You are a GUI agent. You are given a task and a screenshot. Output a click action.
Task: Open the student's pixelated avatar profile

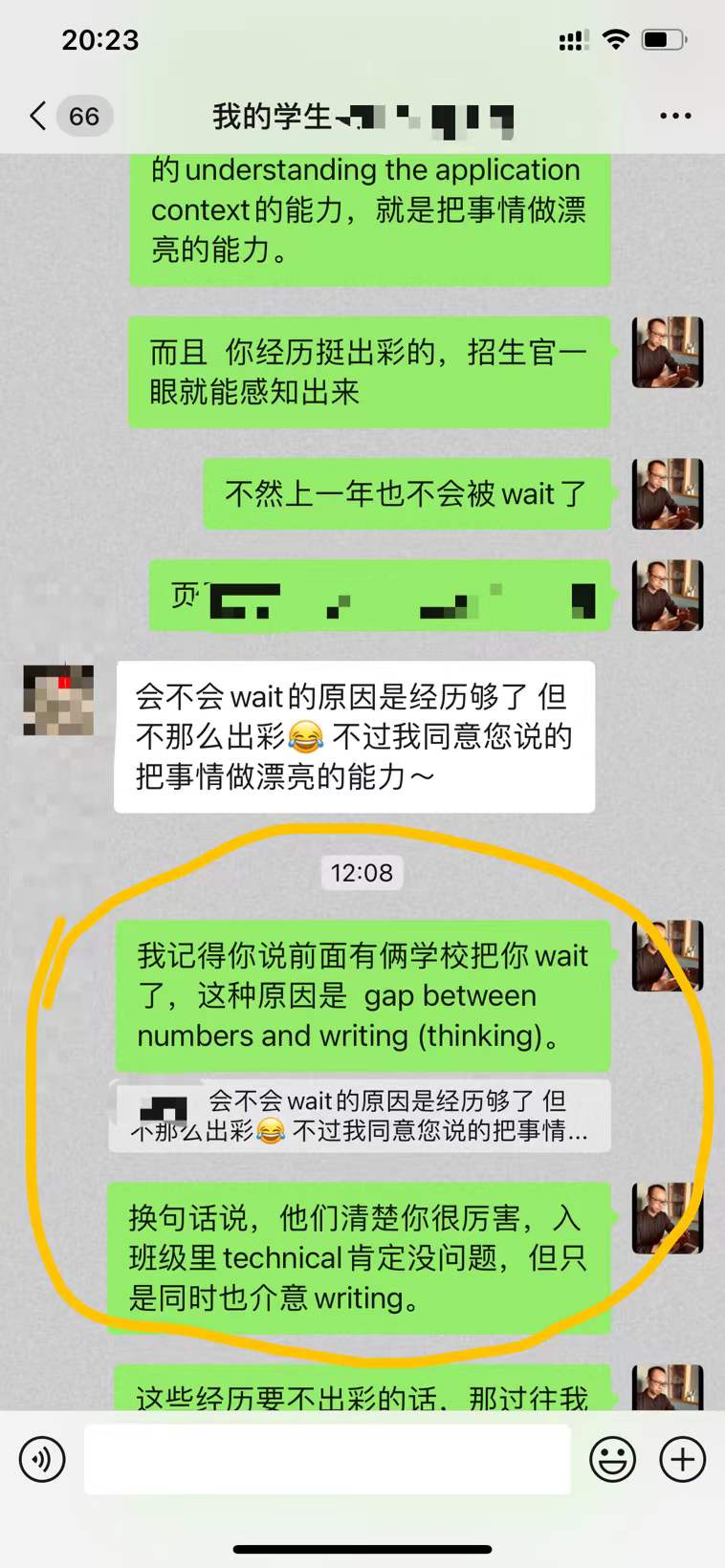tap(58, 700)
